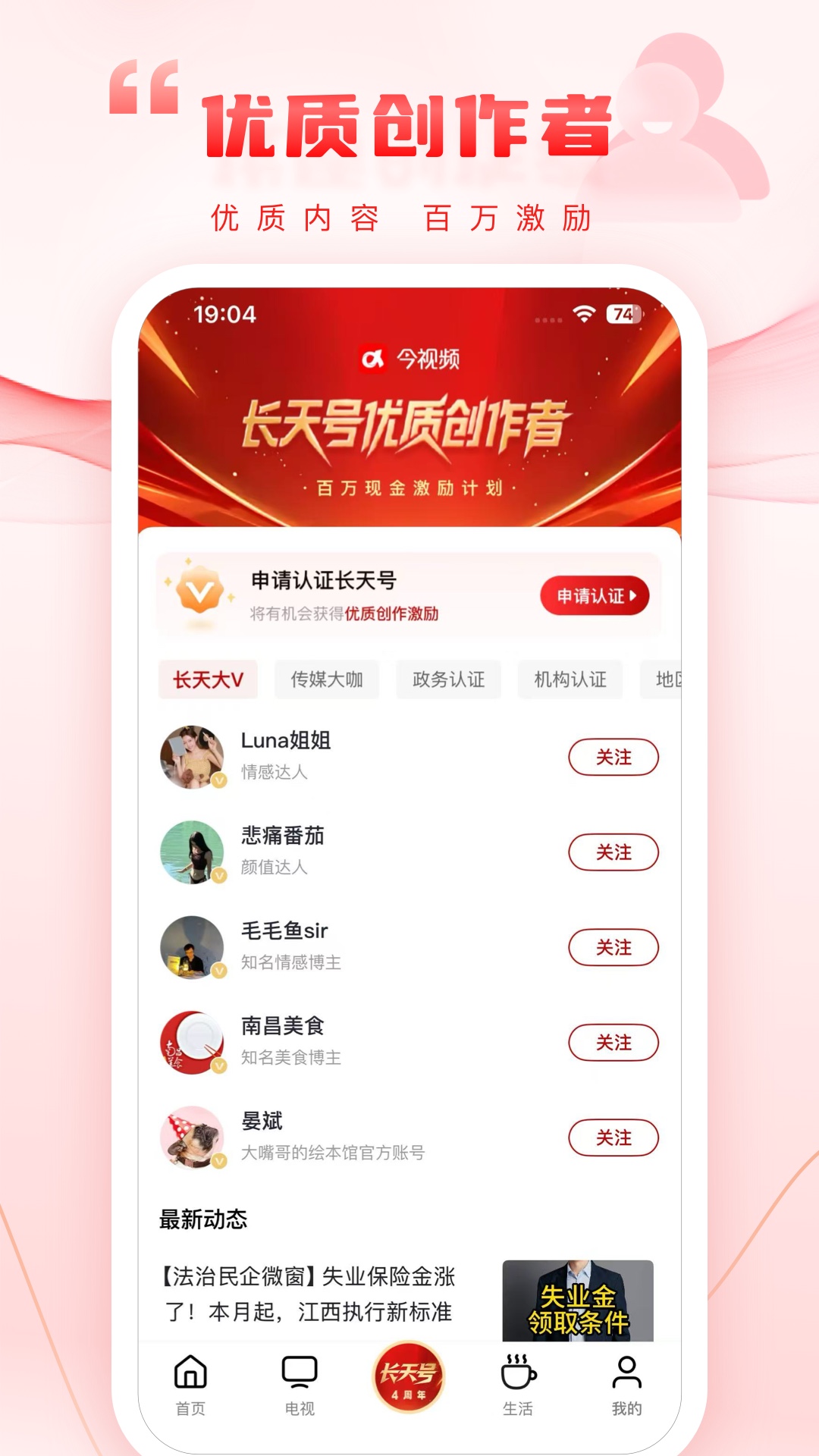Toggle follow state for 南昌美食
819x1456 pixels.
tap(614, 1043)
